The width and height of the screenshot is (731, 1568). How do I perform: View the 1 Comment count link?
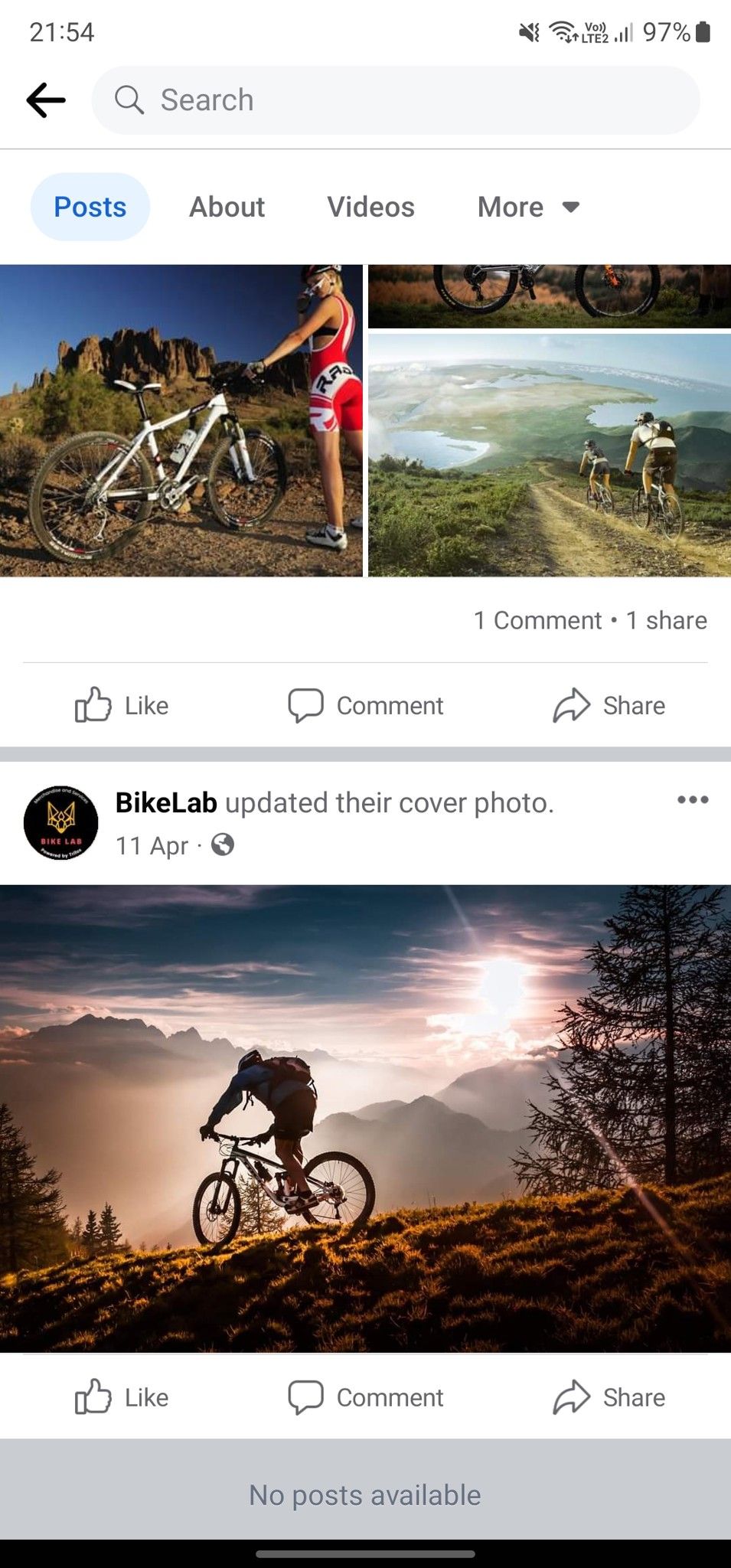pyautogui.click(x=537, y=620)
